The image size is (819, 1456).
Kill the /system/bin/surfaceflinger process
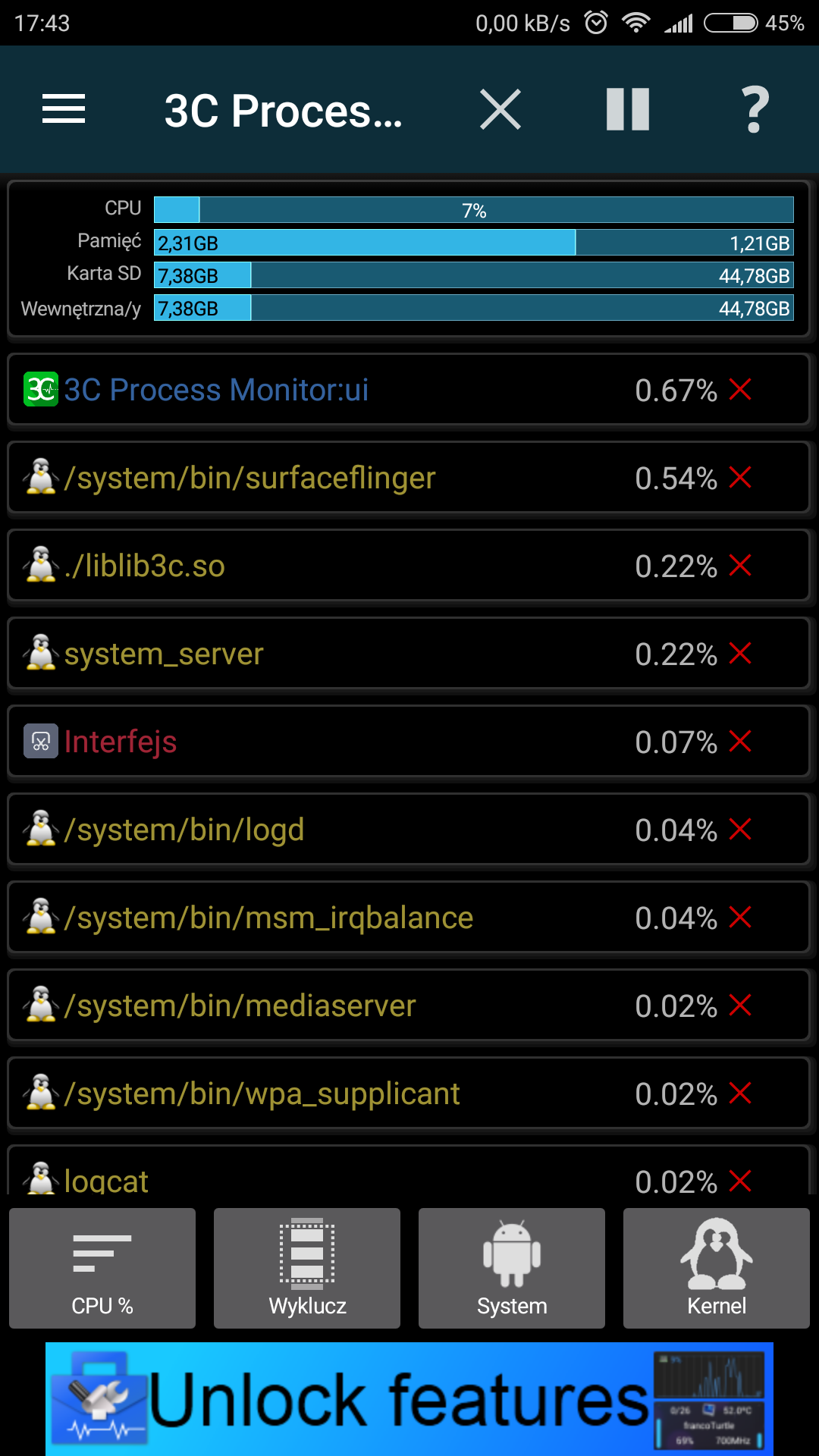[740, 478]
